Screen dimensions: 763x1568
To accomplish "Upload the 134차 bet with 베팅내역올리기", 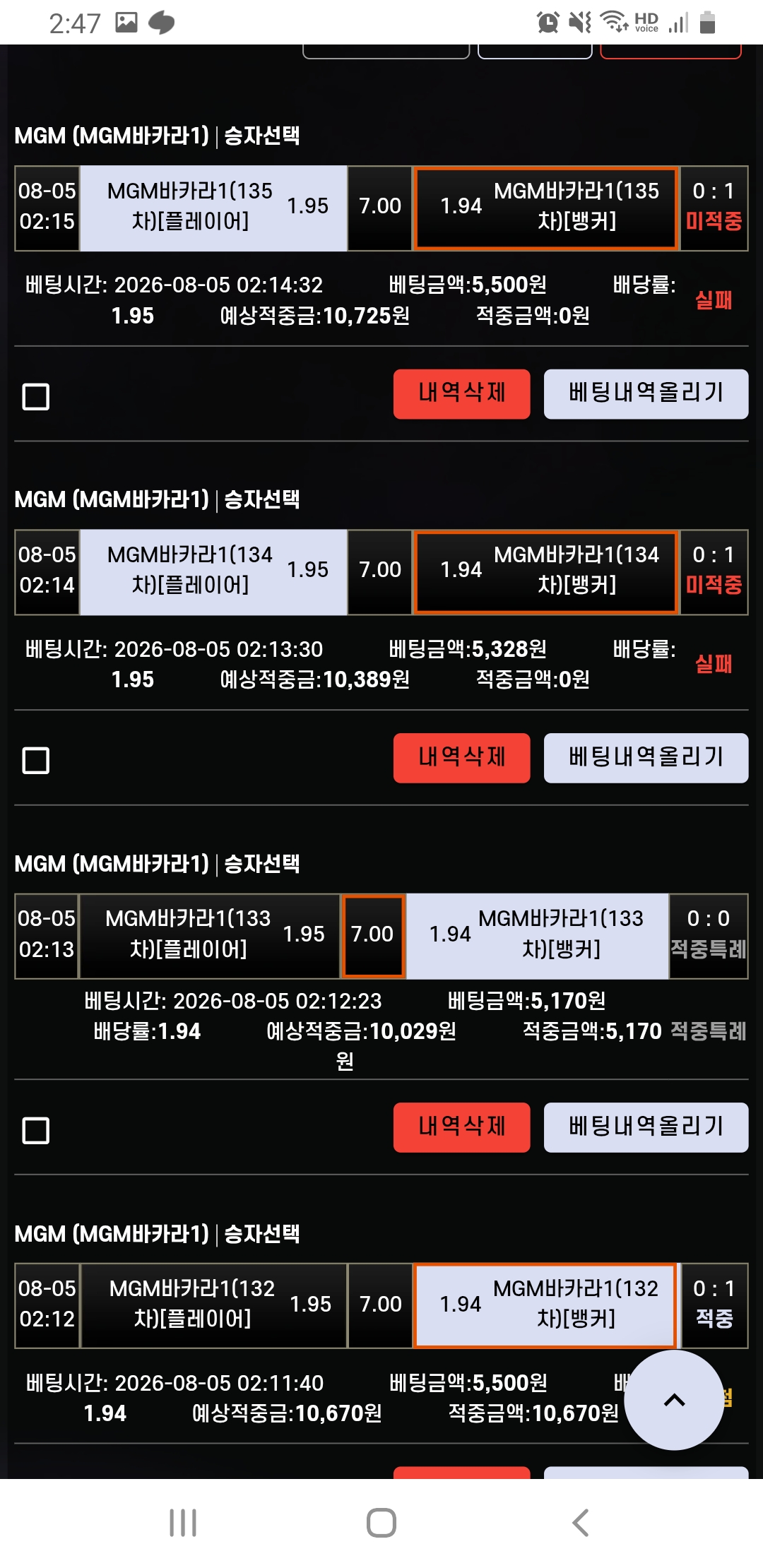I will pyautogui.click(x=646, y=758).
